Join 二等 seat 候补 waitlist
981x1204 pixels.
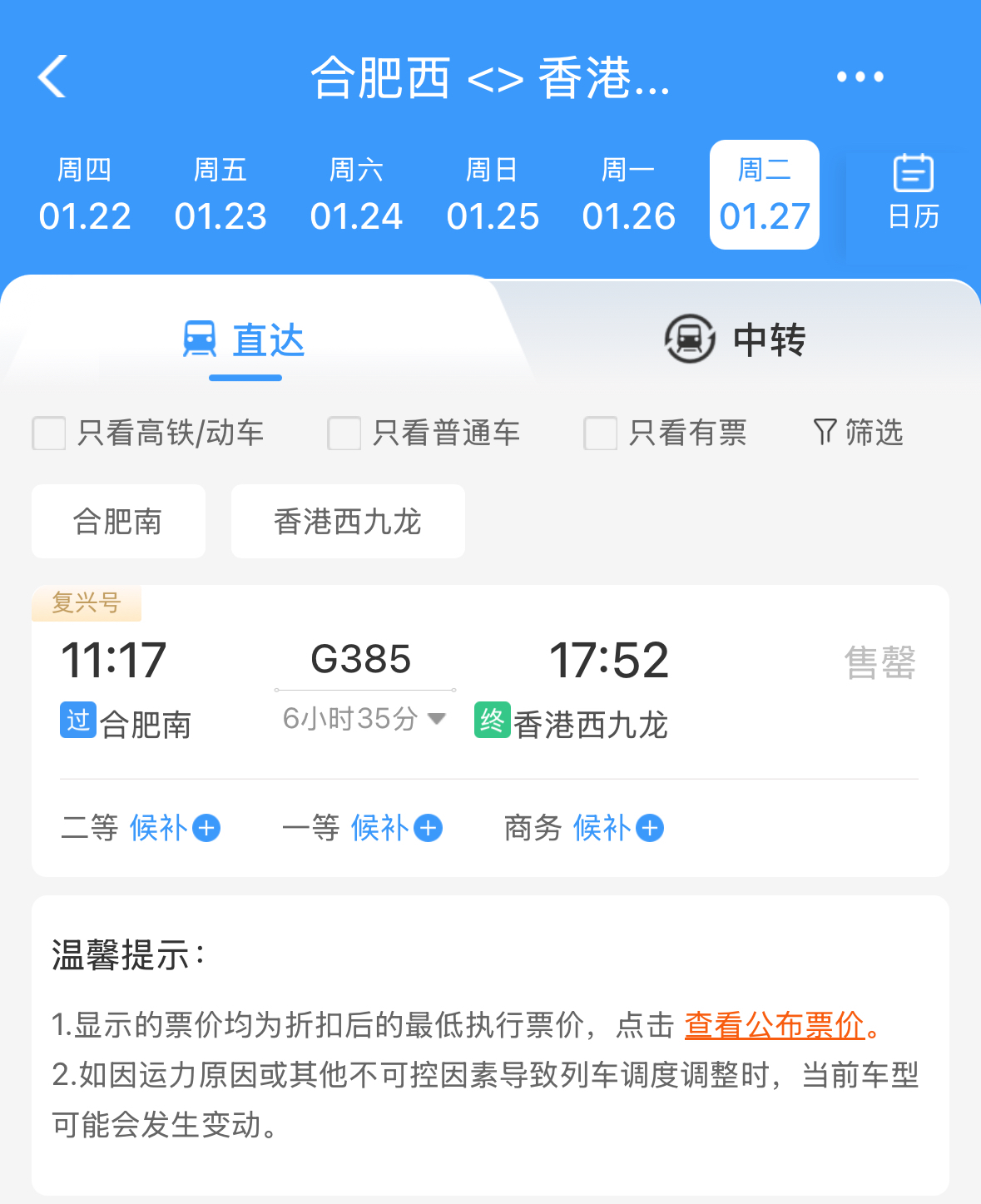tap(176, 829)
